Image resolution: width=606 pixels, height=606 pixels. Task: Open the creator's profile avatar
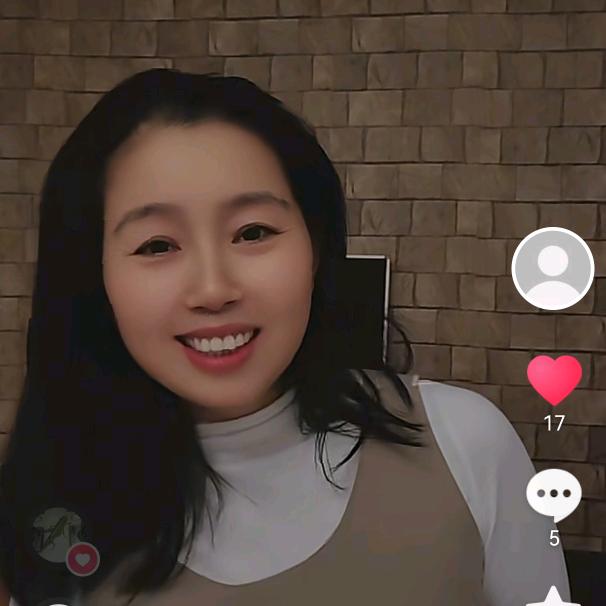[553, 268]
